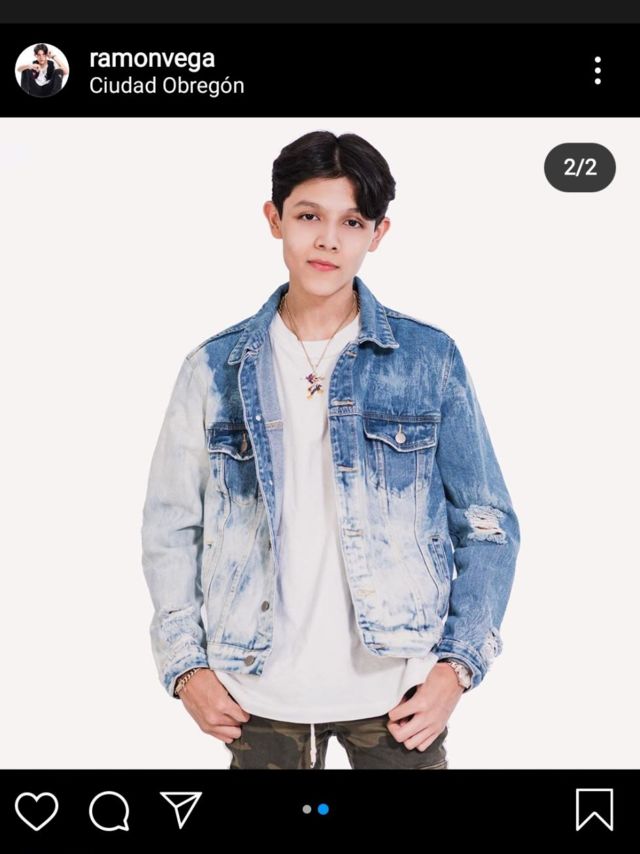
Task: Open the ramonvega username link
Action: click(152, 58)
